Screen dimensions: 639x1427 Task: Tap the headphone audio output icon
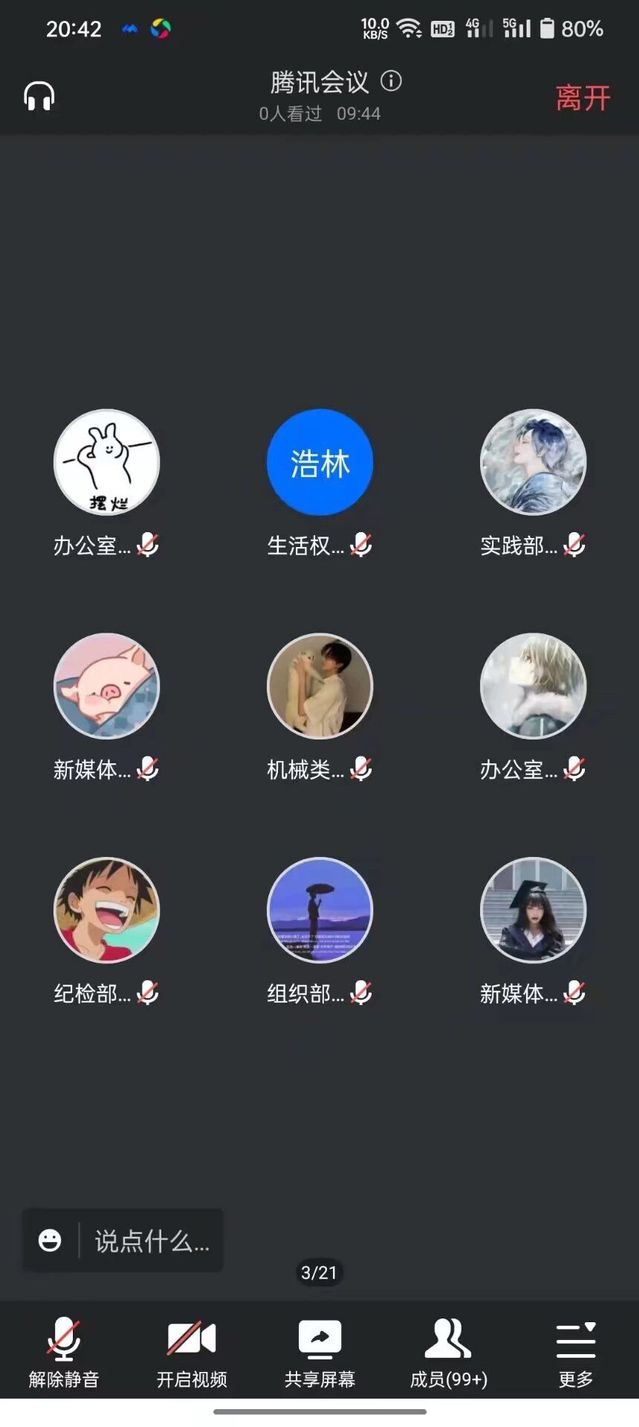pyautogui.click(x=40, y=97)
